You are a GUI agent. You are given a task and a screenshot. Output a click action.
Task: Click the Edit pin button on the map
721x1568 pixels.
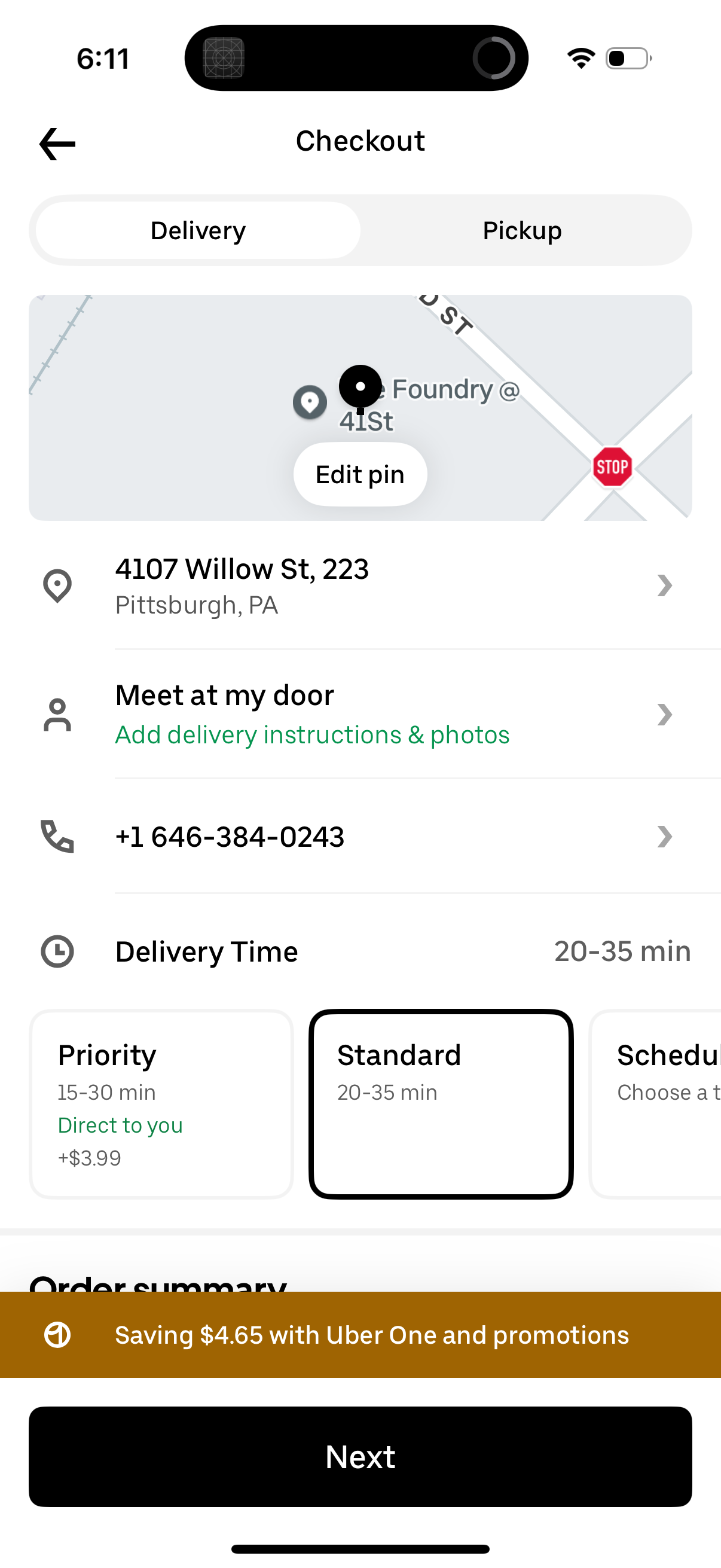[x=359, y=474]
